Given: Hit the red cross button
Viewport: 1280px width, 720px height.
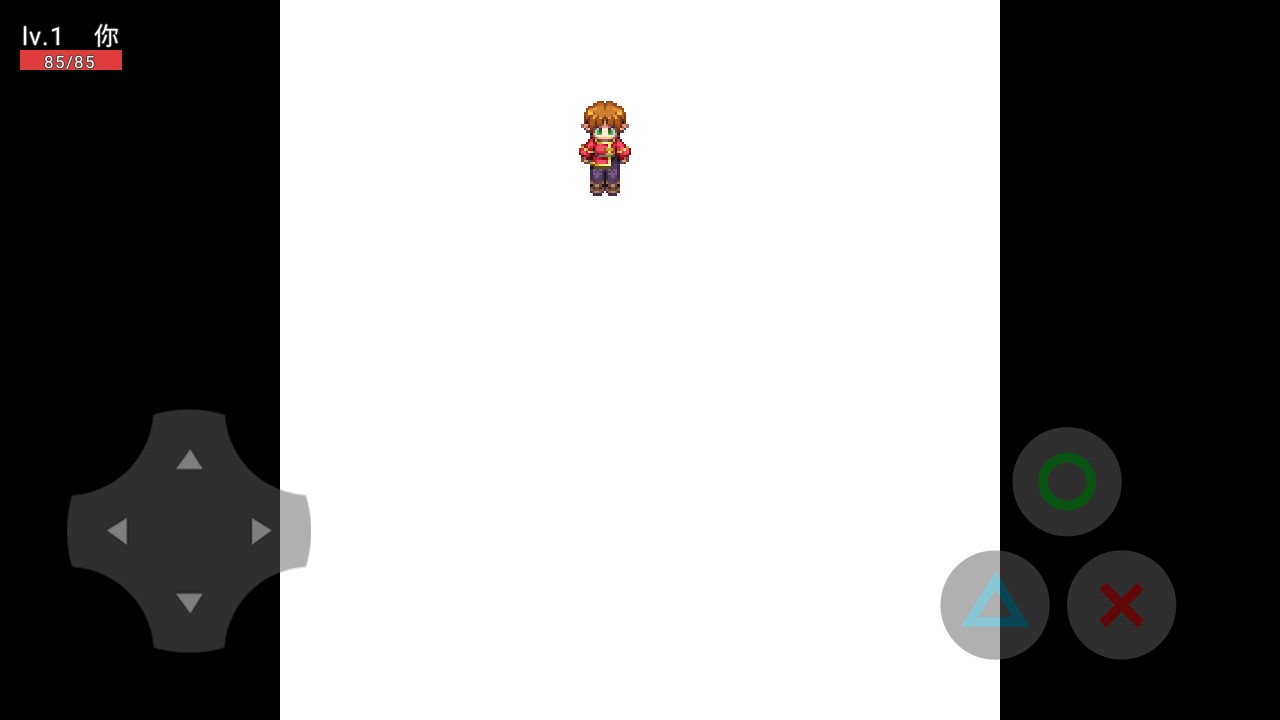Looking at the screenshot, I should pos(1121,605).
